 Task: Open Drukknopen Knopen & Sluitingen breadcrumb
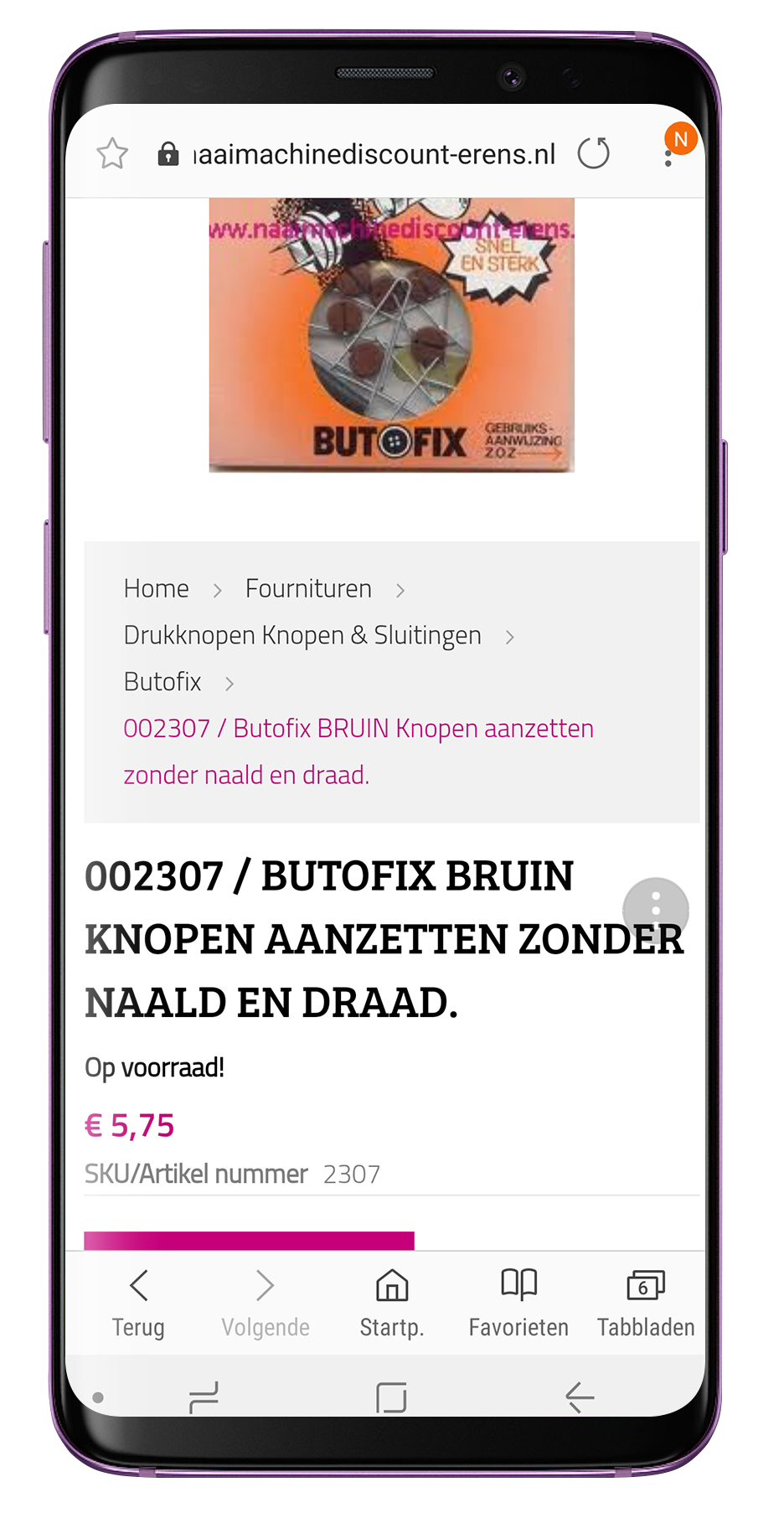coord(302,636)
